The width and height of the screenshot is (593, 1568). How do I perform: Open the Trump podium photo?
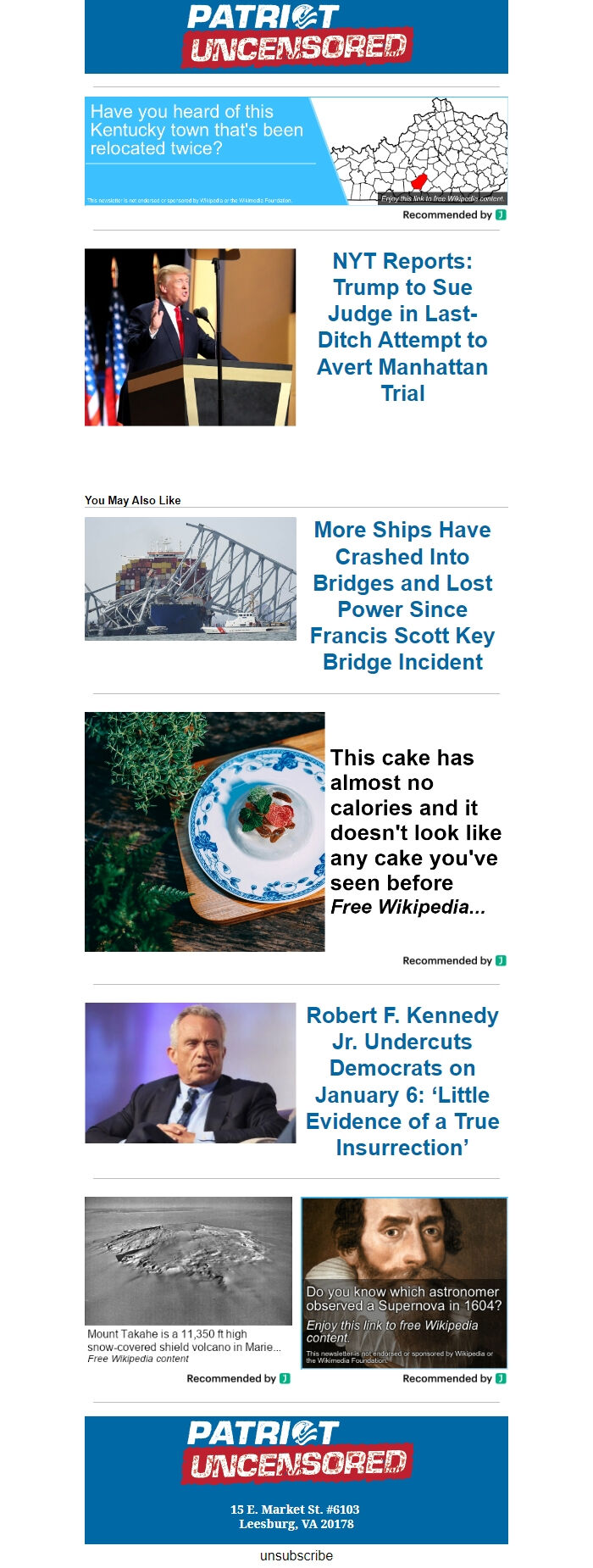tap(191, 336)
